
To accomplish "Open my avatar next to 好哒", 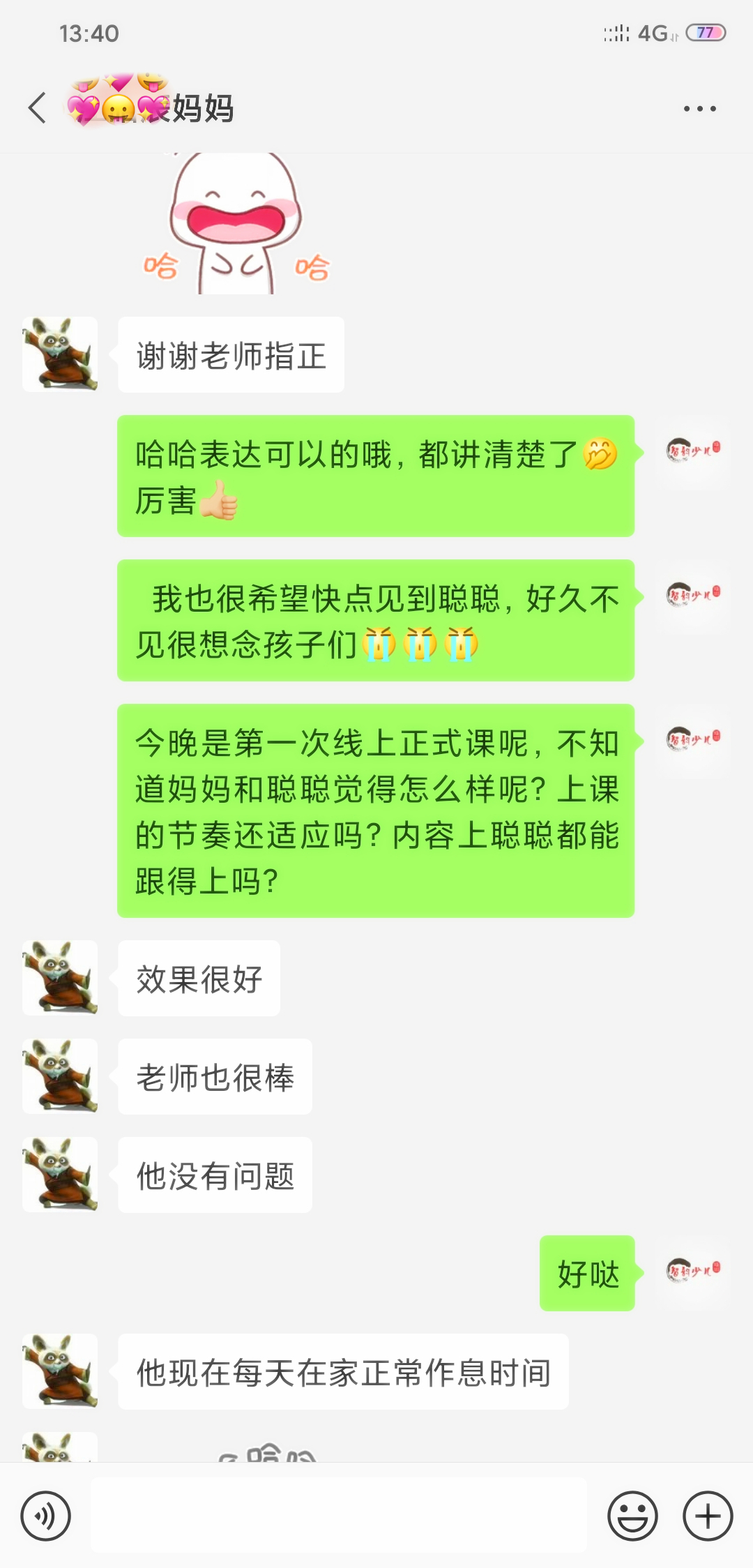I will [693, 1272].
